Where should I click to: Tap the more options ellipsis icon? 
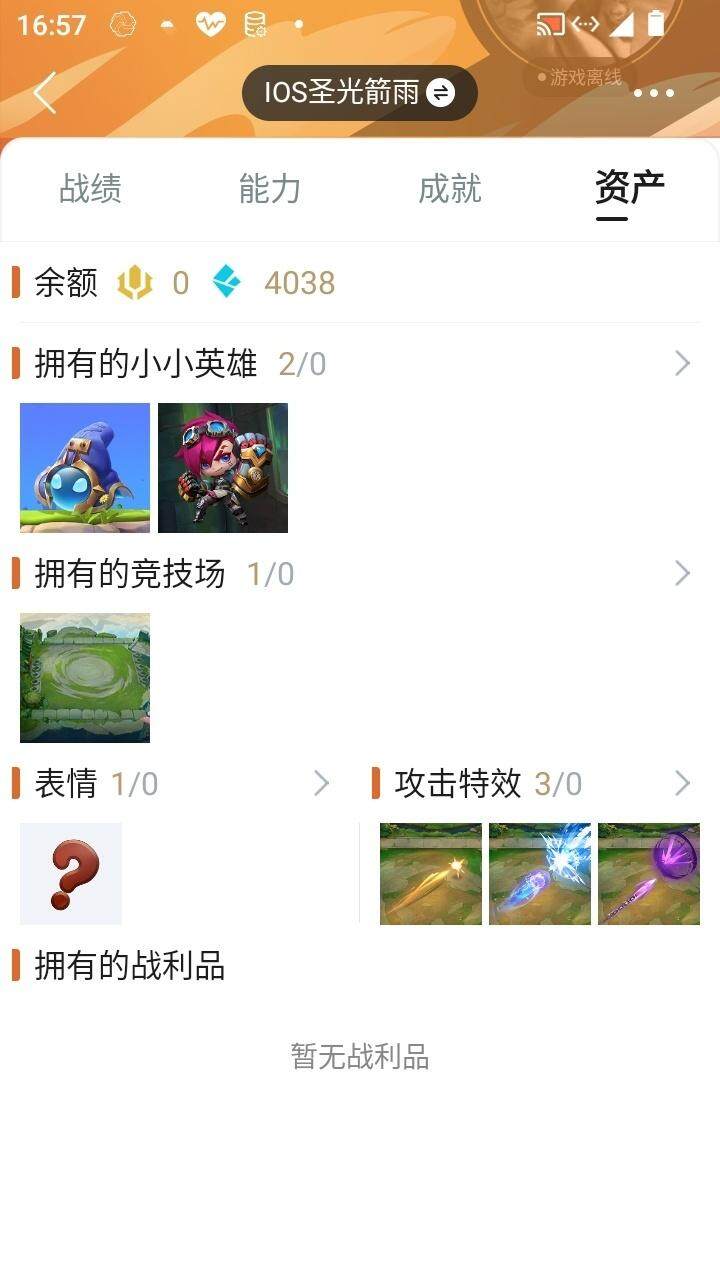pyautogui.click(x=655, y=93)
